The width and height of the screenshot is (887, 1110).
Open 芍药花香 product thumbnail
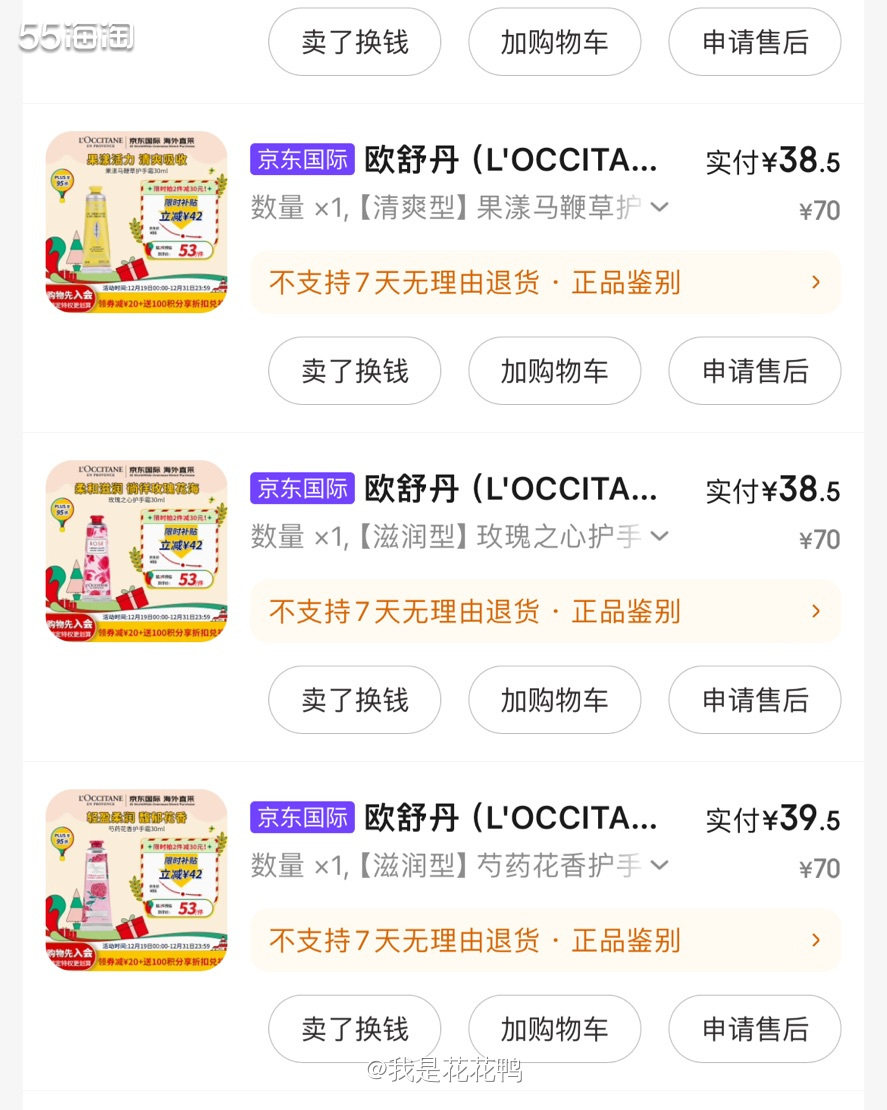[x=136, y=880]
